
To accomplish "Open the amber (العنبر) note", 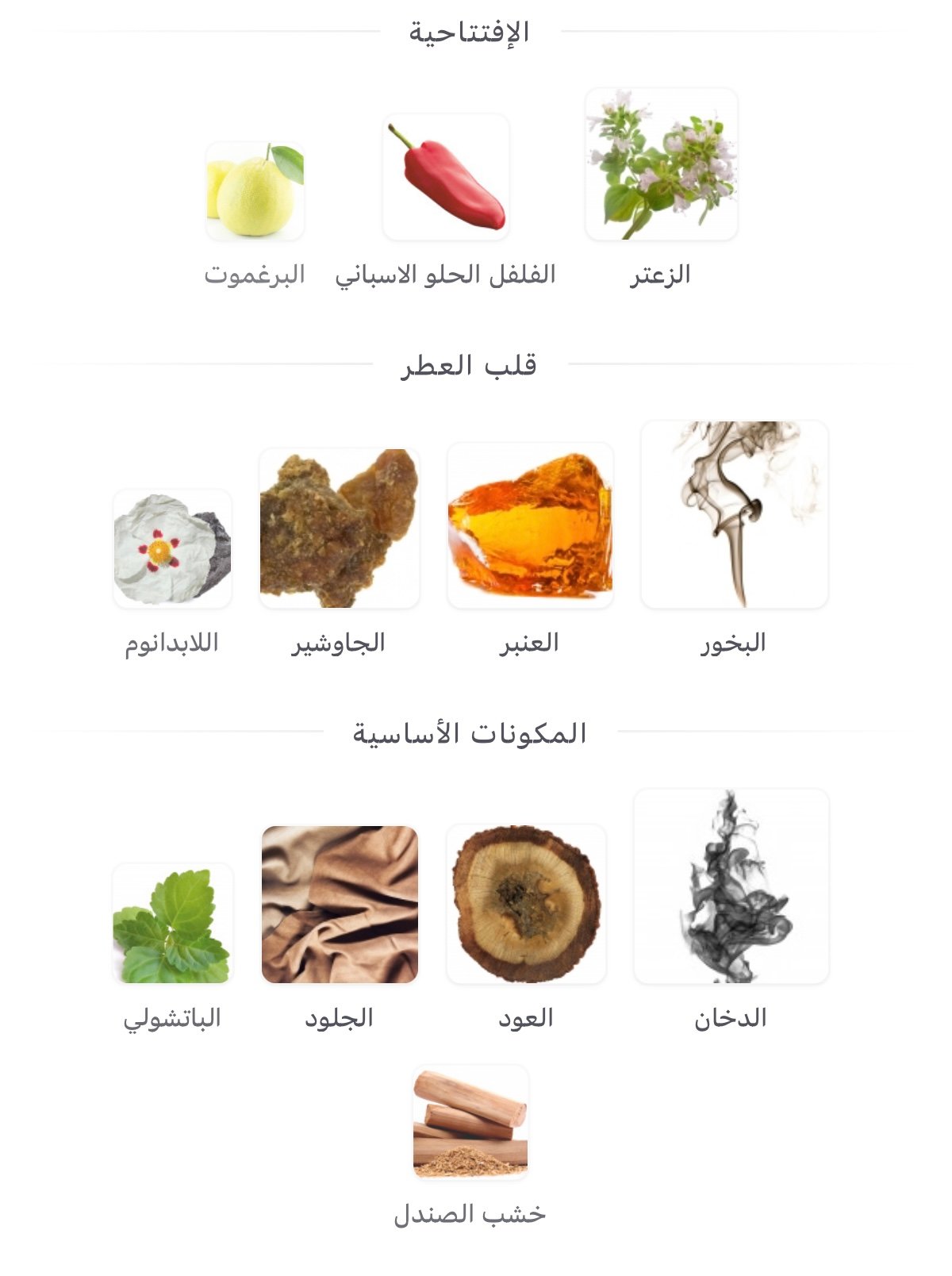I will [530, 526].
